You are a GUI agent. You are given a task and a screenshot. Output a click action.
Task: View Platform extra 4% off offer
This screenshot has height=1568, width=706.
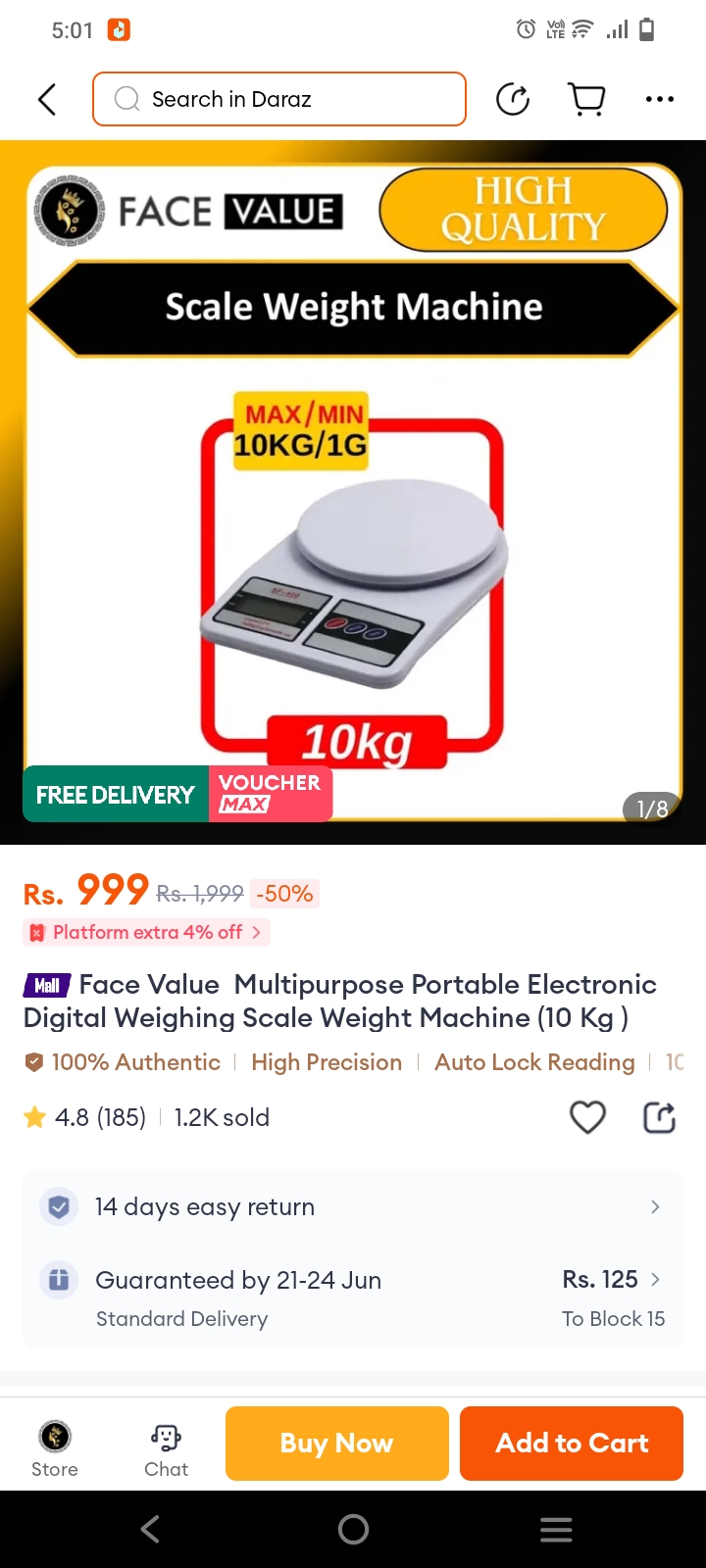coord(147,932)
